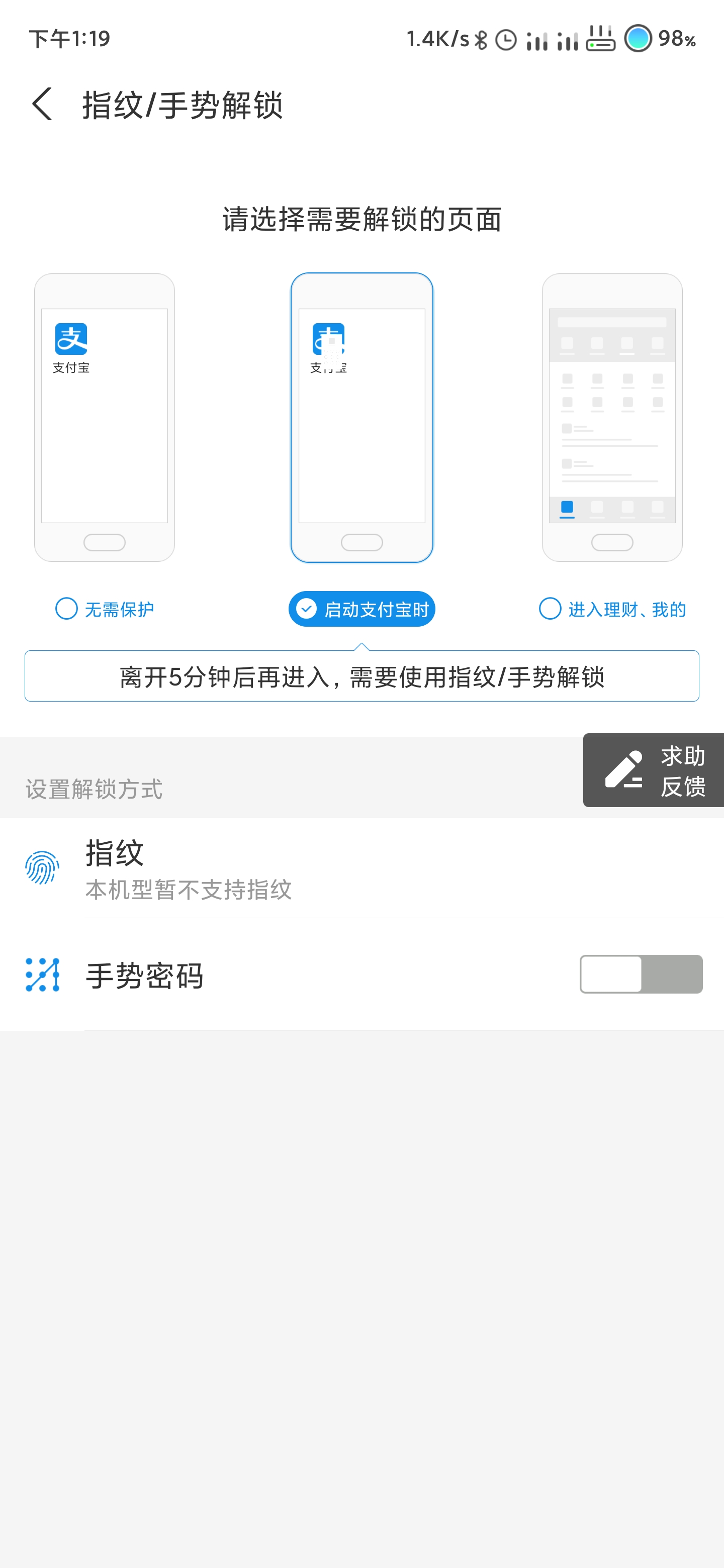Enable the 手势密码 switch
The height and width of the screenshot is (1568, 724).
point(641,974)
